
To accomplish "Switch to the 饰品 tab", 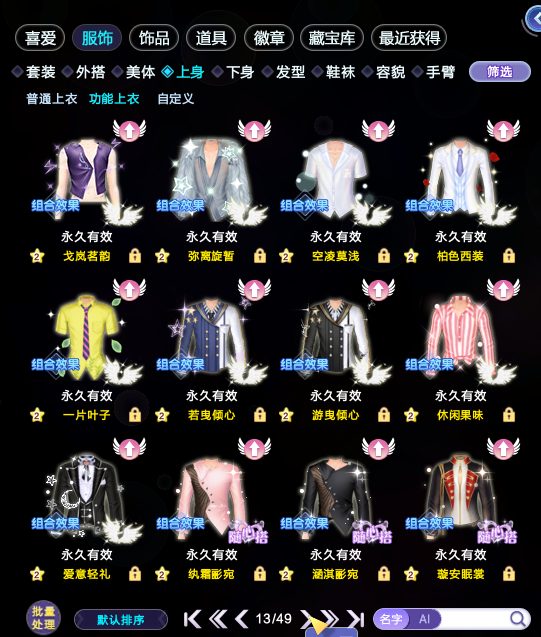I will [154, 38].
